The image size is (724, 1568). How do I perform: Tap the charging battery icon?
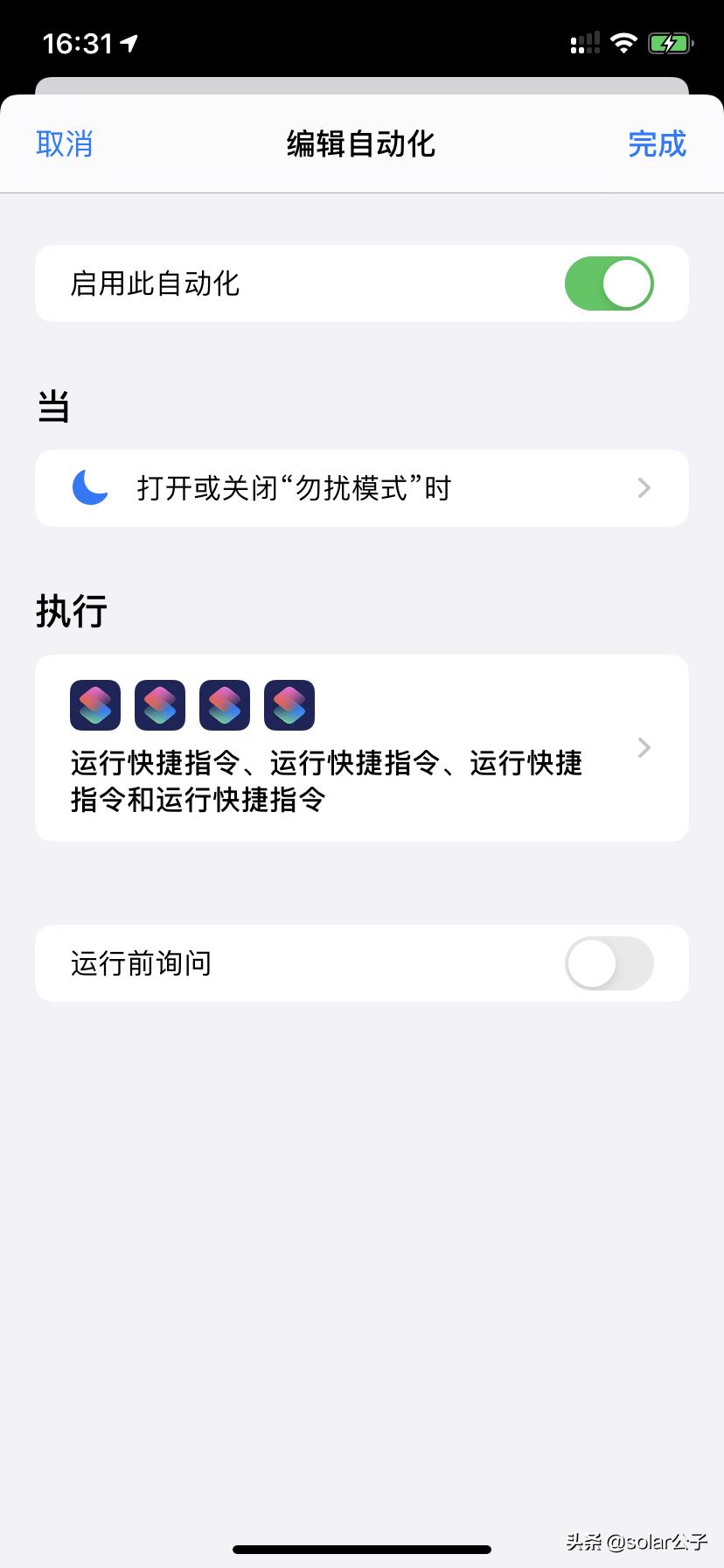(x=669, y=41)
